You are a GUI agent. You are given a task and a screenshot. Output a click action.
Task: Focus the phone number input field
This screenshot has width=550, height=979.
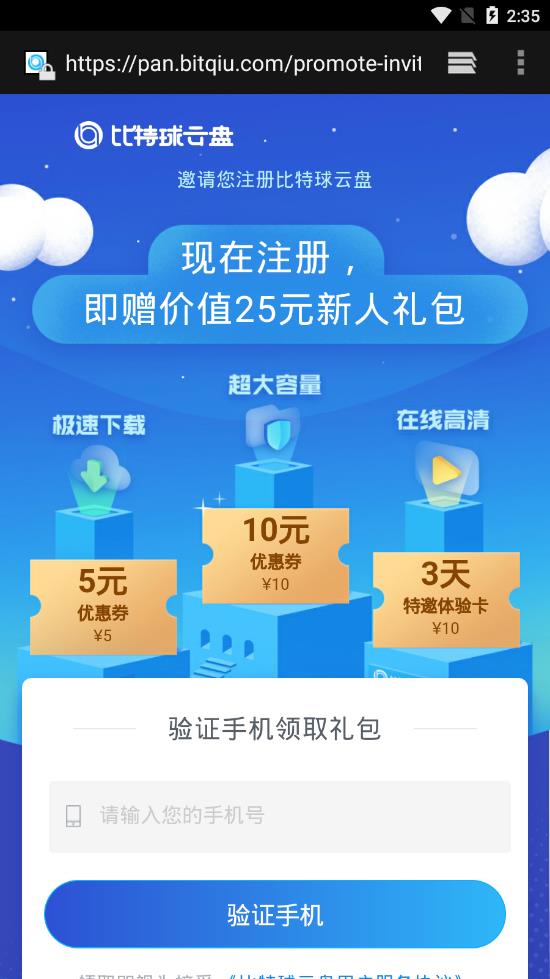[280, 816]
